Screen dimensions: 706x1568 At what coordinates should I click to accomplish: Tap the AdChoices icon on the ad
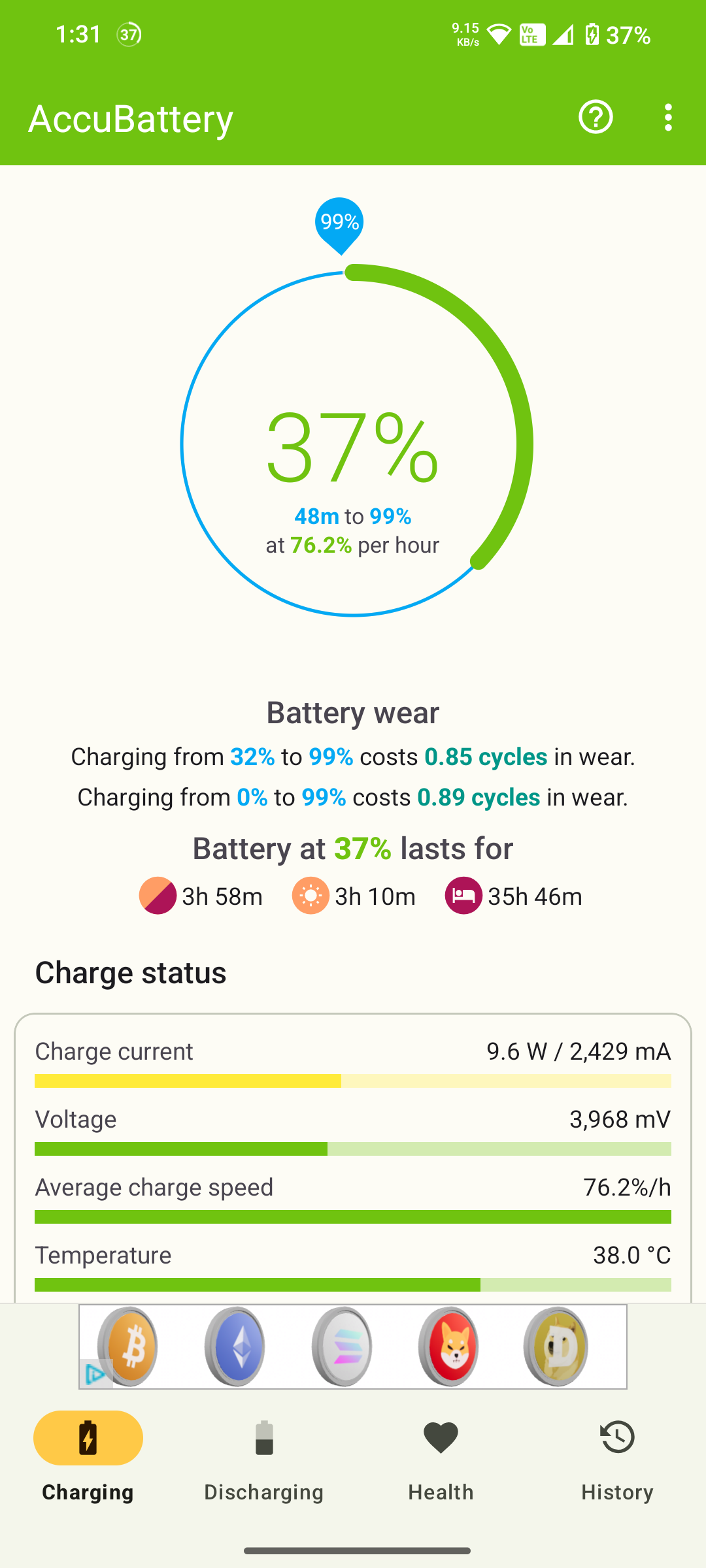coord(95,1375)
